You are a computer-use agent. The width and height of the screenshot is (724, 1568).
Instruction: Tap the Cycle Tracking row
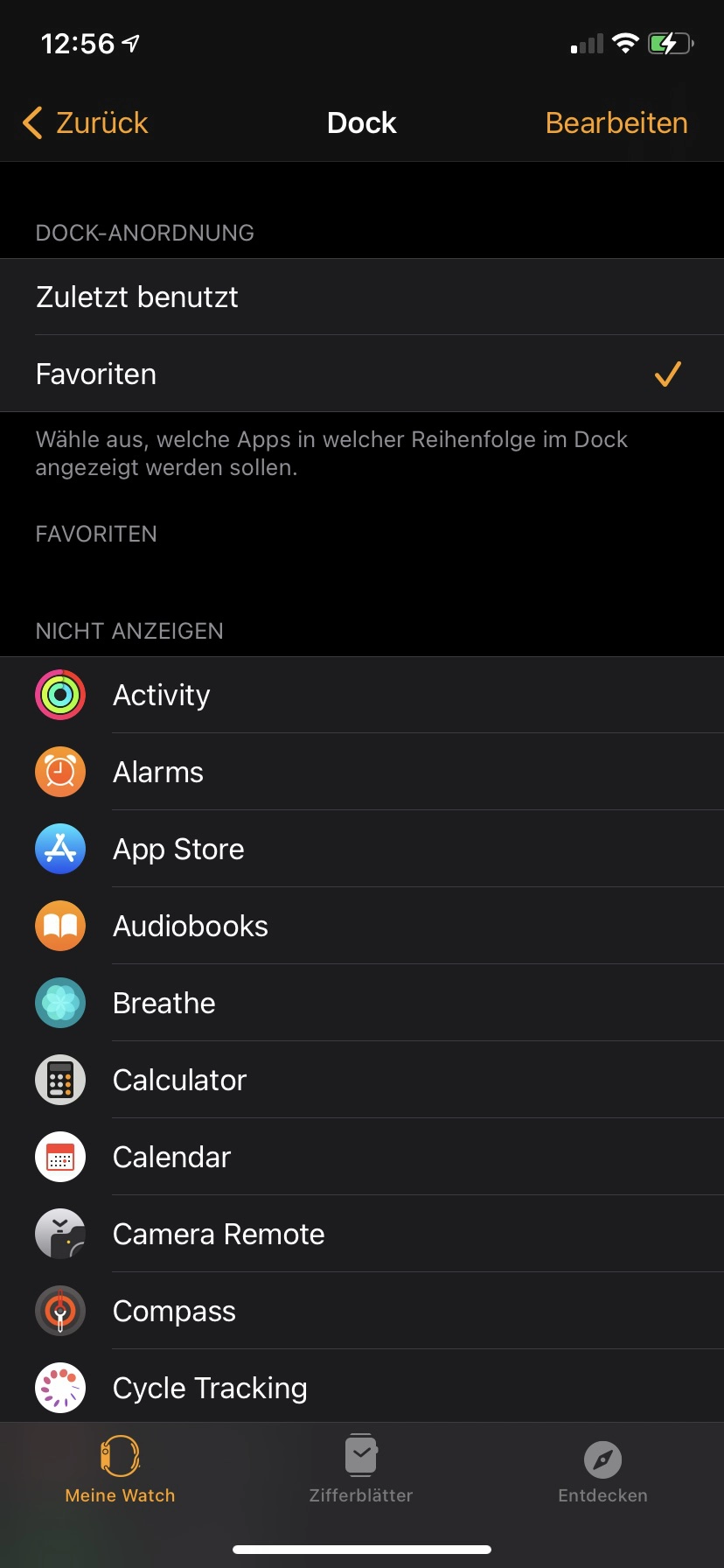(362, 1387)
